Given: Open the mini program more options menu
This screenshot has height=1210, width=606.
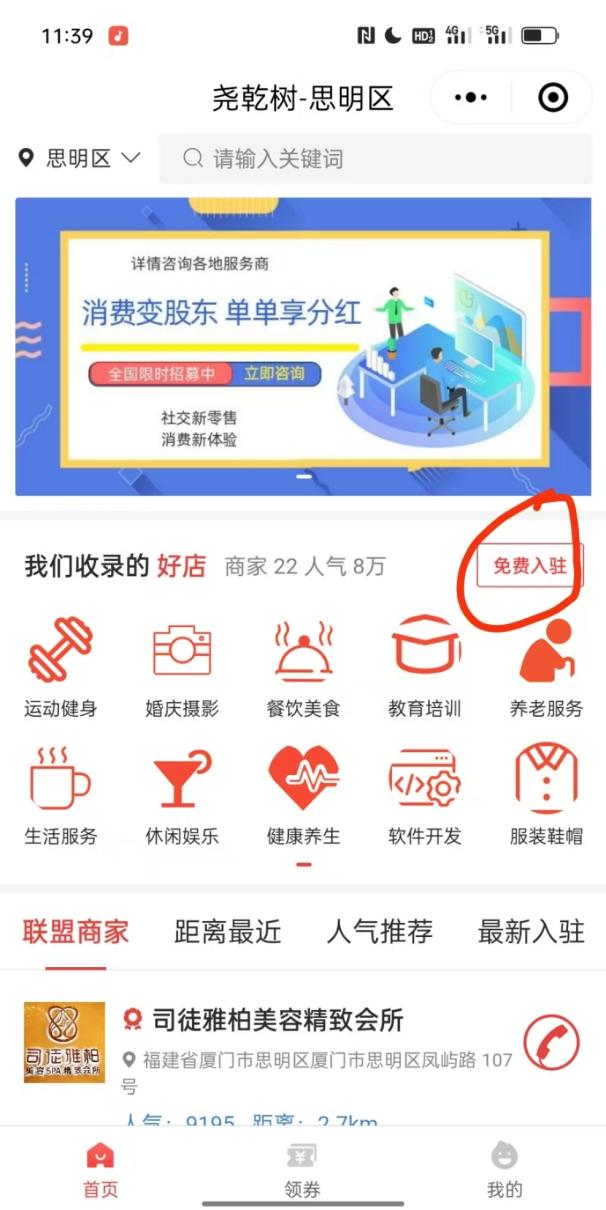Looking at the screenshot, I should click(471, 98).
